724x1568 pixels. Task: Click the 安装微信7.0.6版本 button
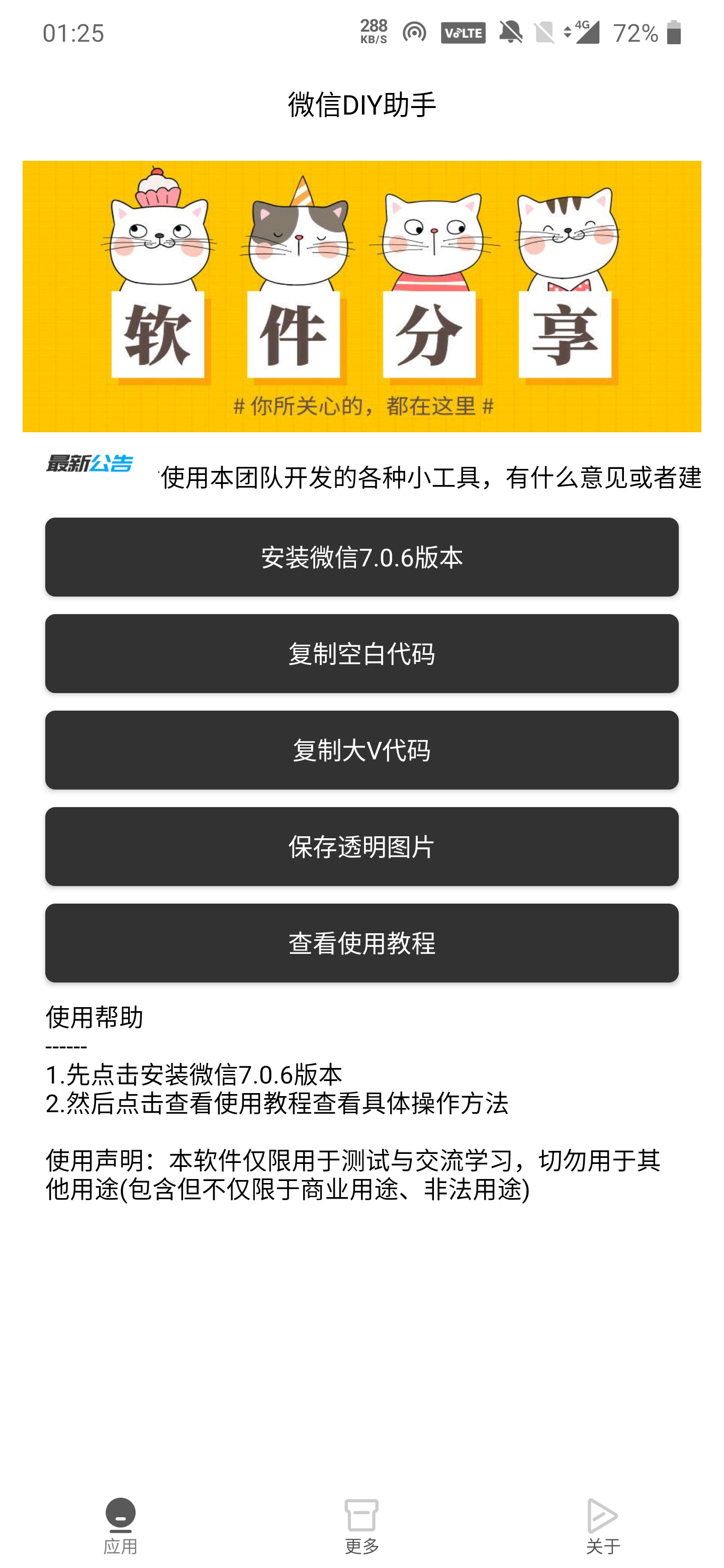361,556
